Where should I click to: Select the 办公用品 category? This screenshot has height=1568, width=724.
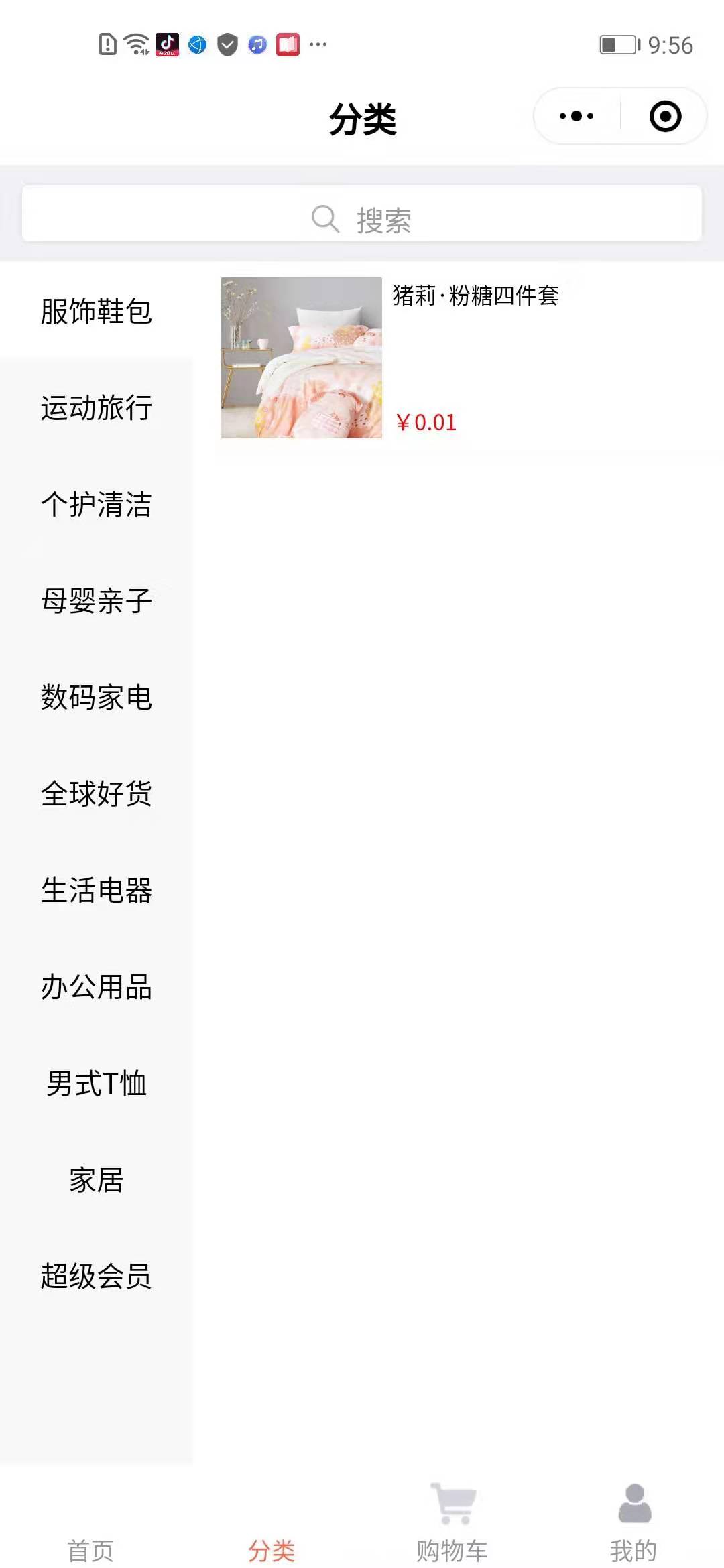pos(97,987)
